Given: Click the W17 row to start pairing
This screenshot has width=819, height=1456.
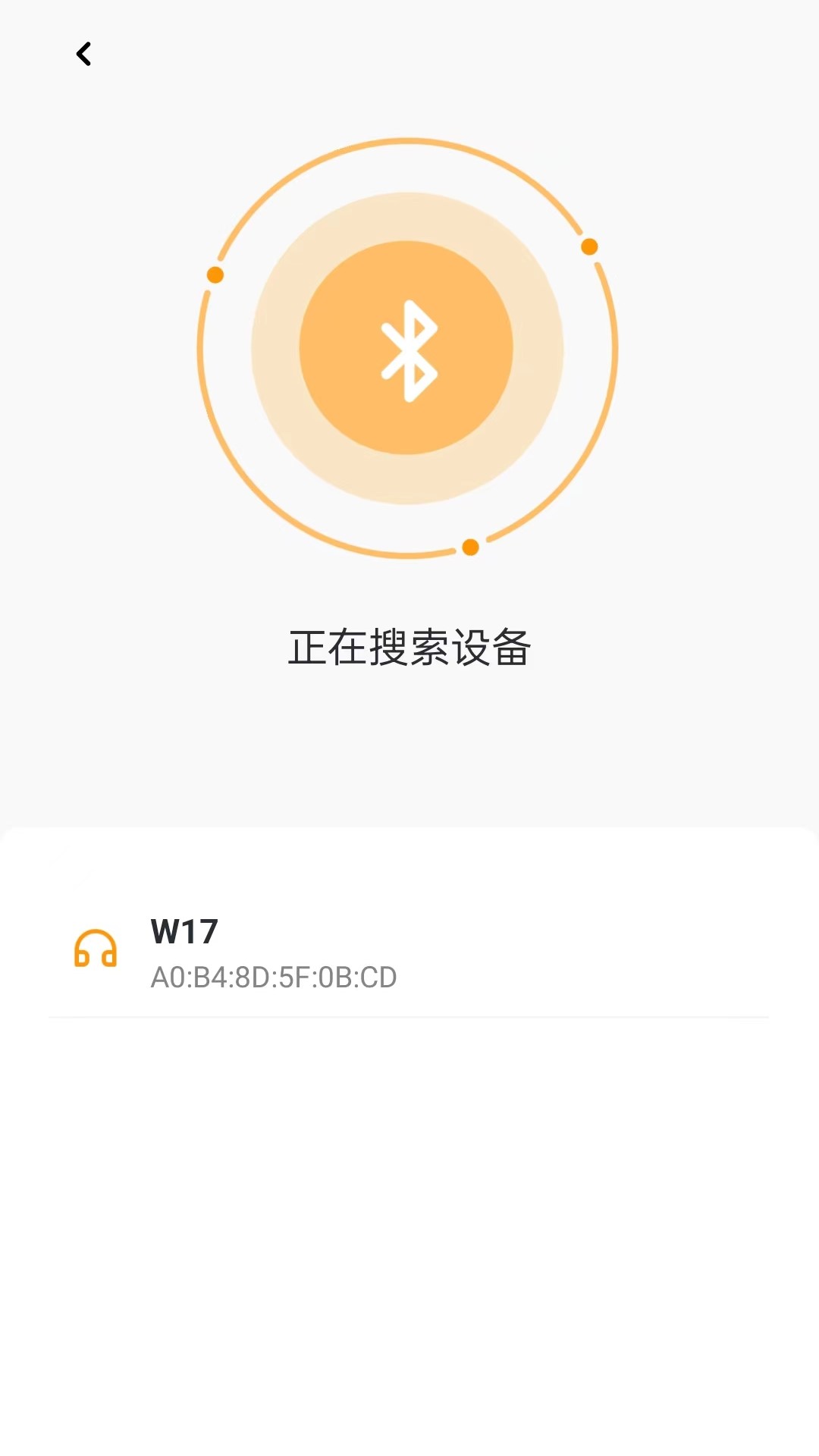Looking at the screenshot, I should tap(409, 952).
